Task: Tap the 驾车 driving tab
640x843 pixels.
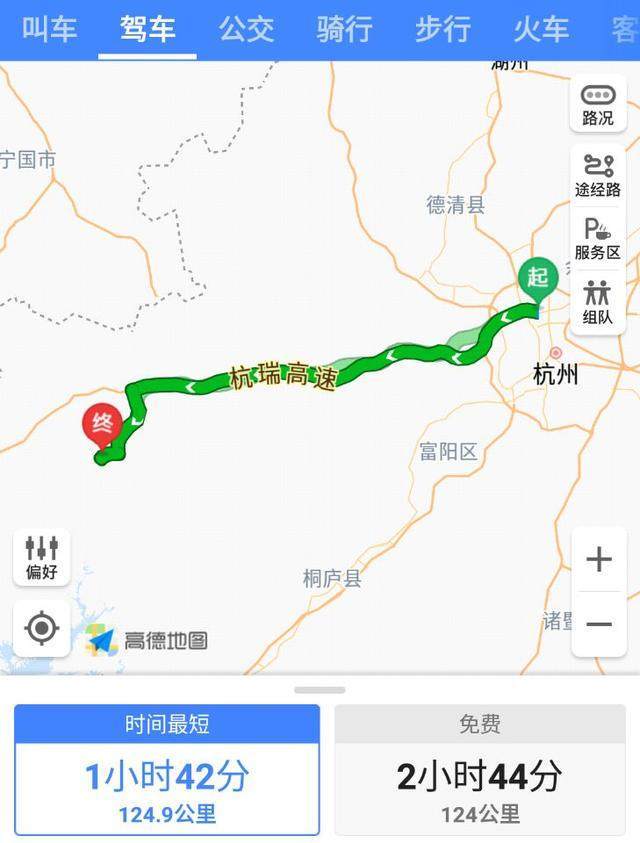Action: (148, 29)
